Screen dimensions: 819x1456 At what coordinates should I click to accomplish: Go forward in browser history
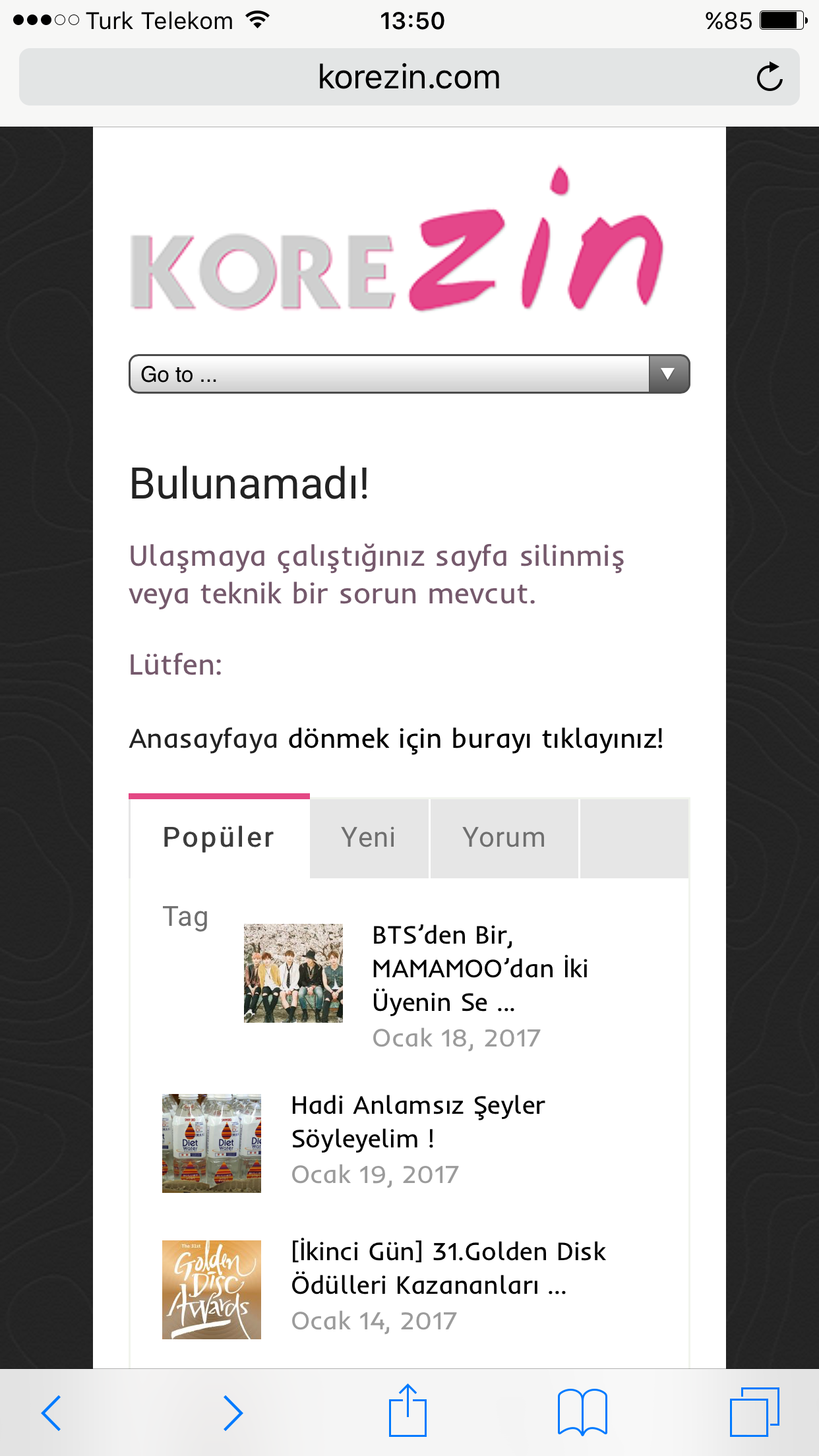click(x=233, y=1412)
